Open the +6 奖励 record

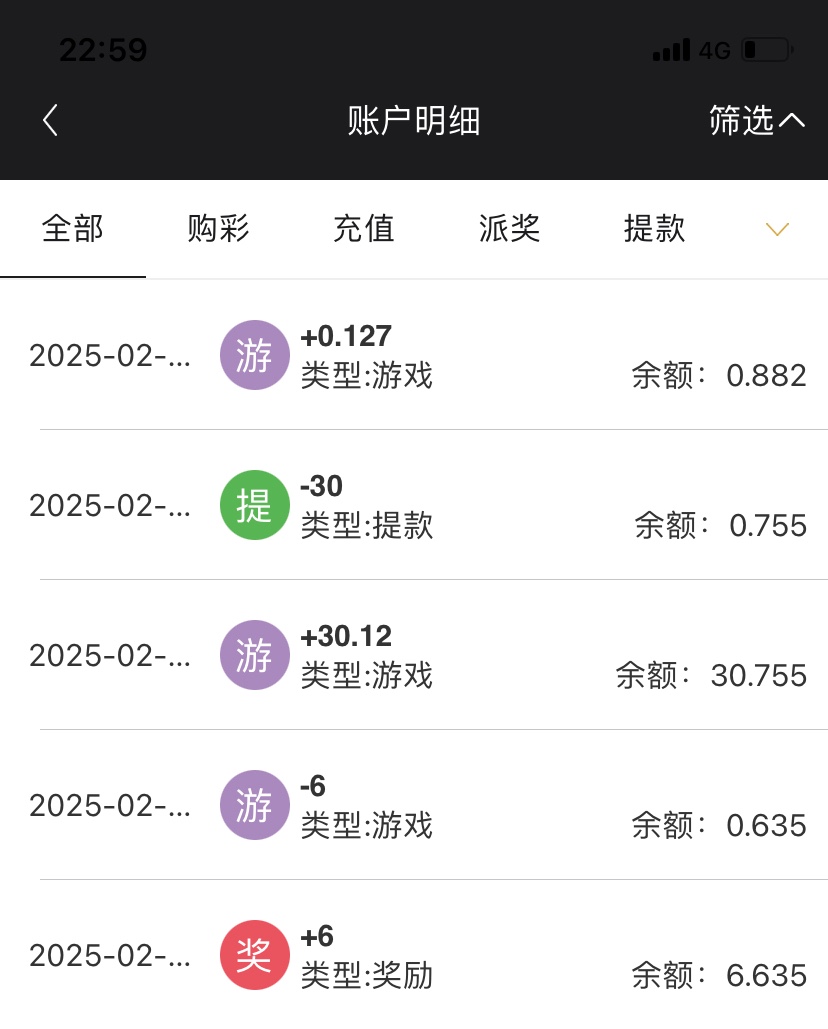pos(414,956)
